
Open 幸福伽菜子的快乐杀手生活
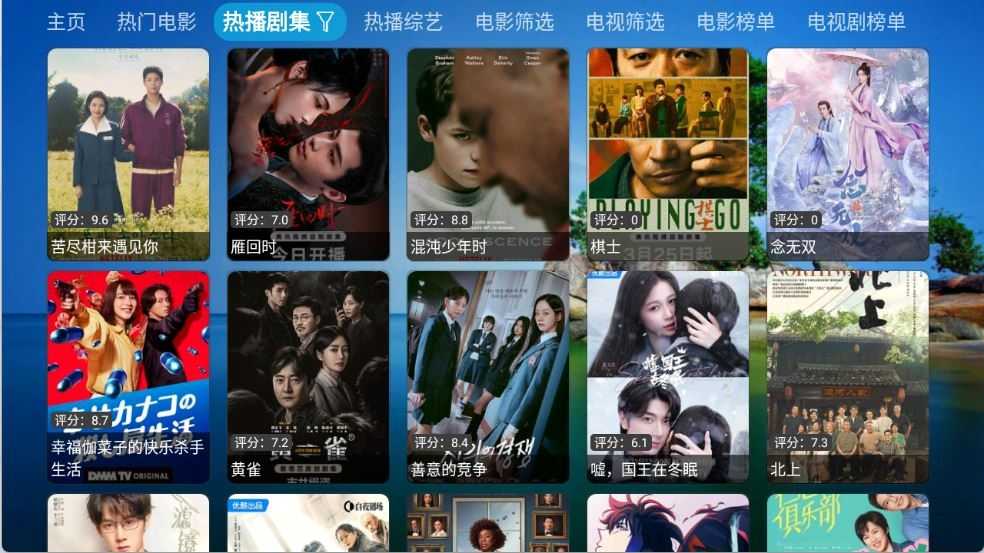128,377
